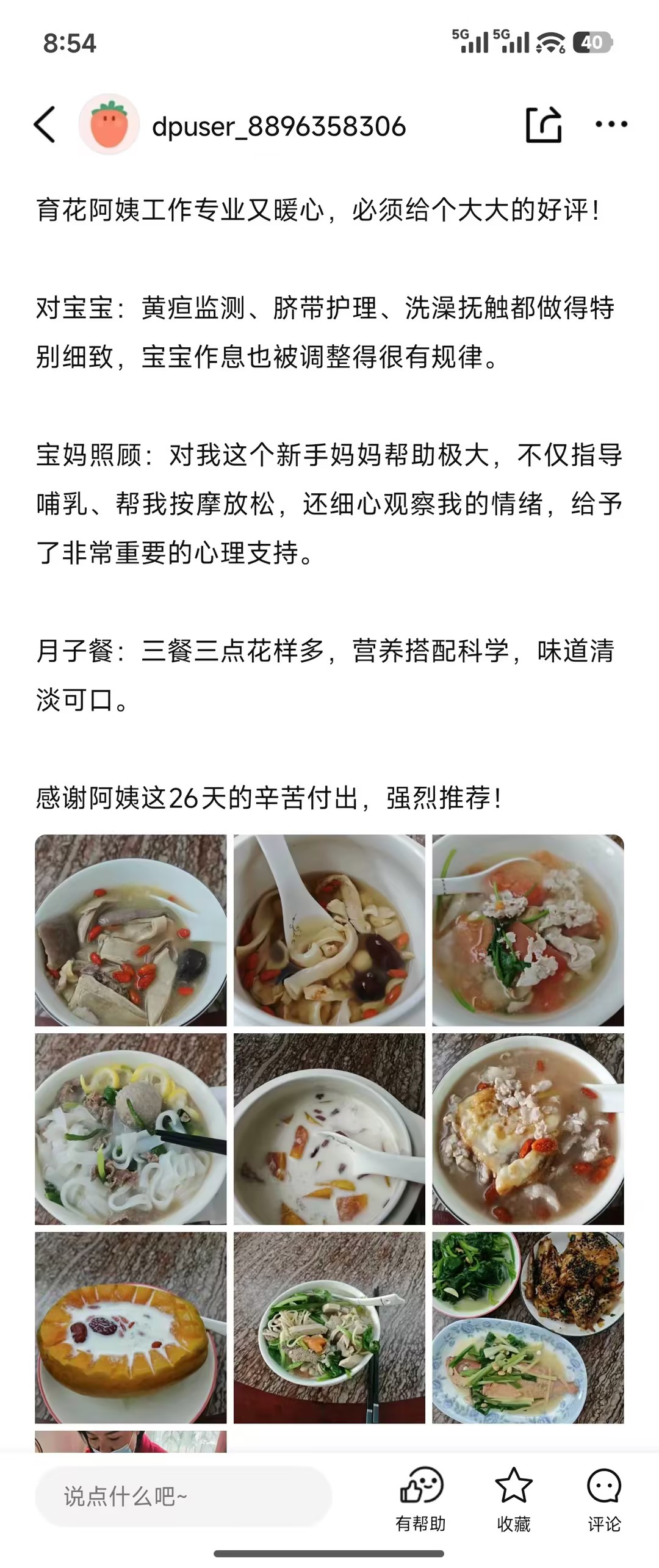Screen dimensions: 659x1568
Task: Open the first soup photo with goji berries
Action: pos(131,930)
